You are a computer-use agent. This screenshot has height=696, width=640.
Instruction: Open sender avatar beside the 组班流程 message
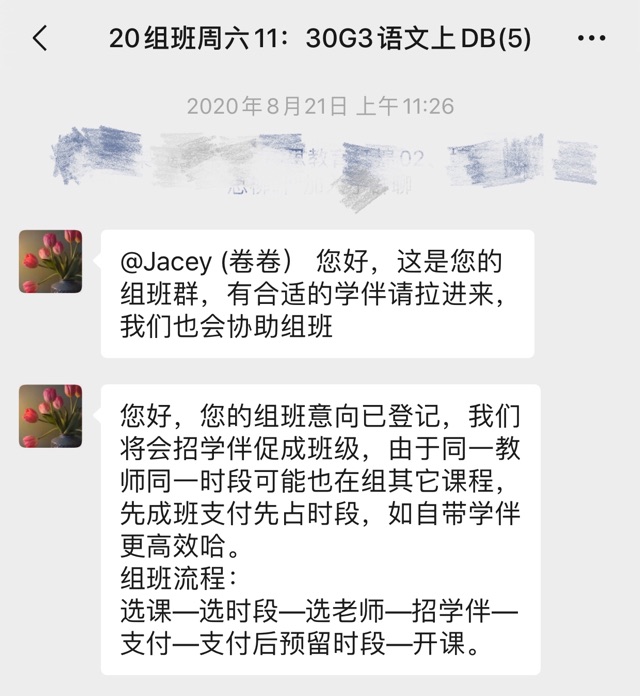[x=50, y=415]
